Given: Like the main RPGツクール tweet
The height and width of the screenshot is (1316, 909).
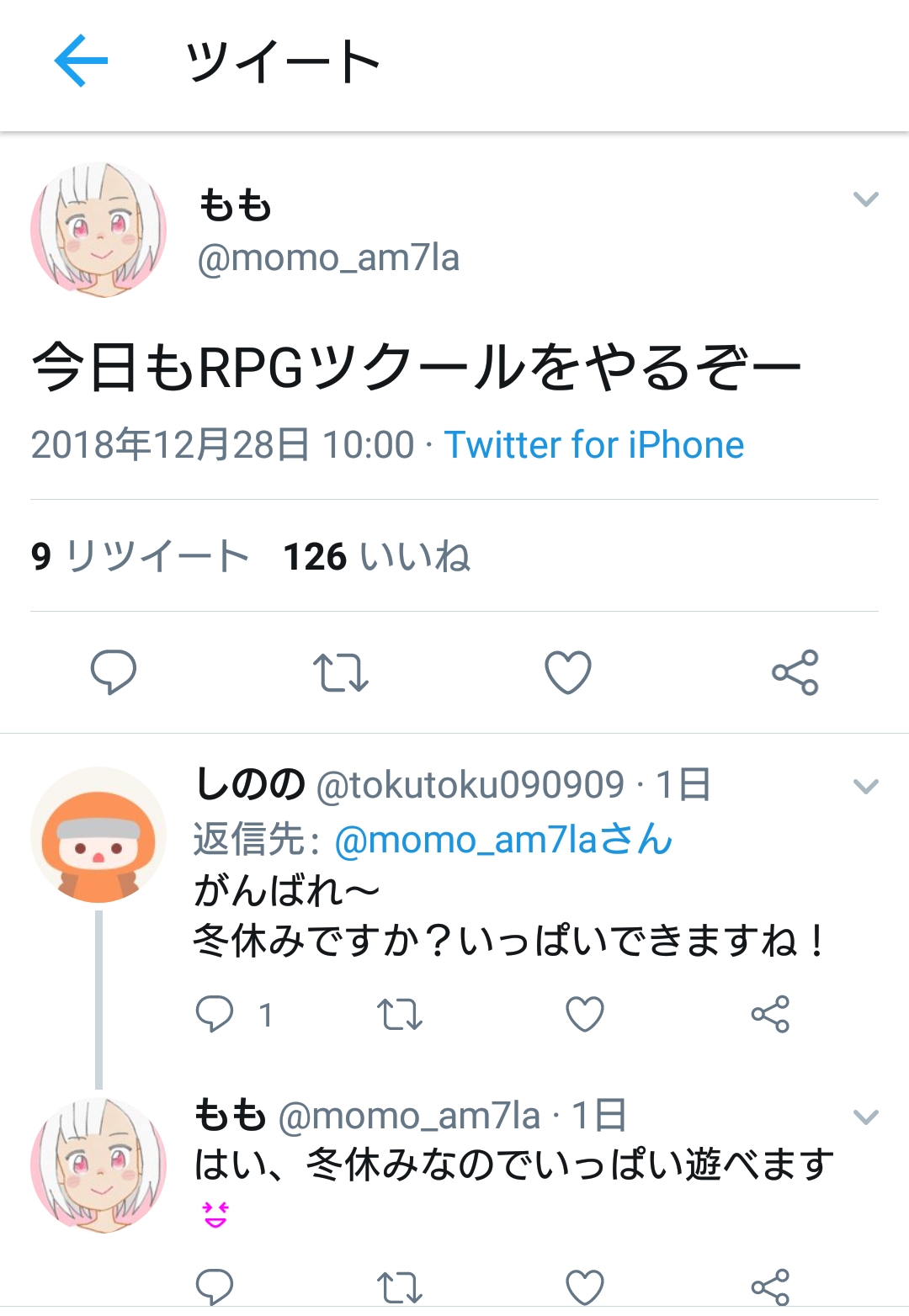Looking at the screenshot, I should (x=568, y=671).
